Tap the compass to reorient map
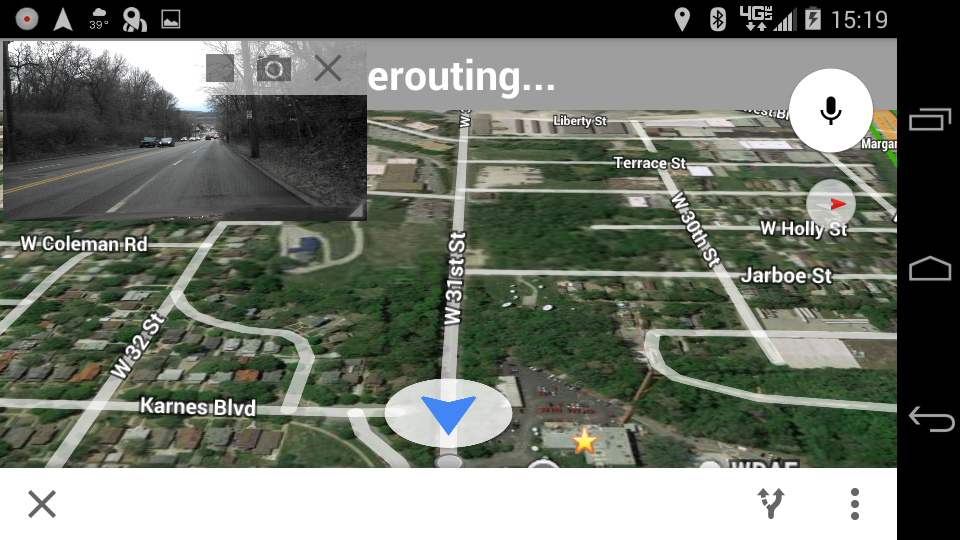This screenshot has height=540, width=960. (831, 204)
